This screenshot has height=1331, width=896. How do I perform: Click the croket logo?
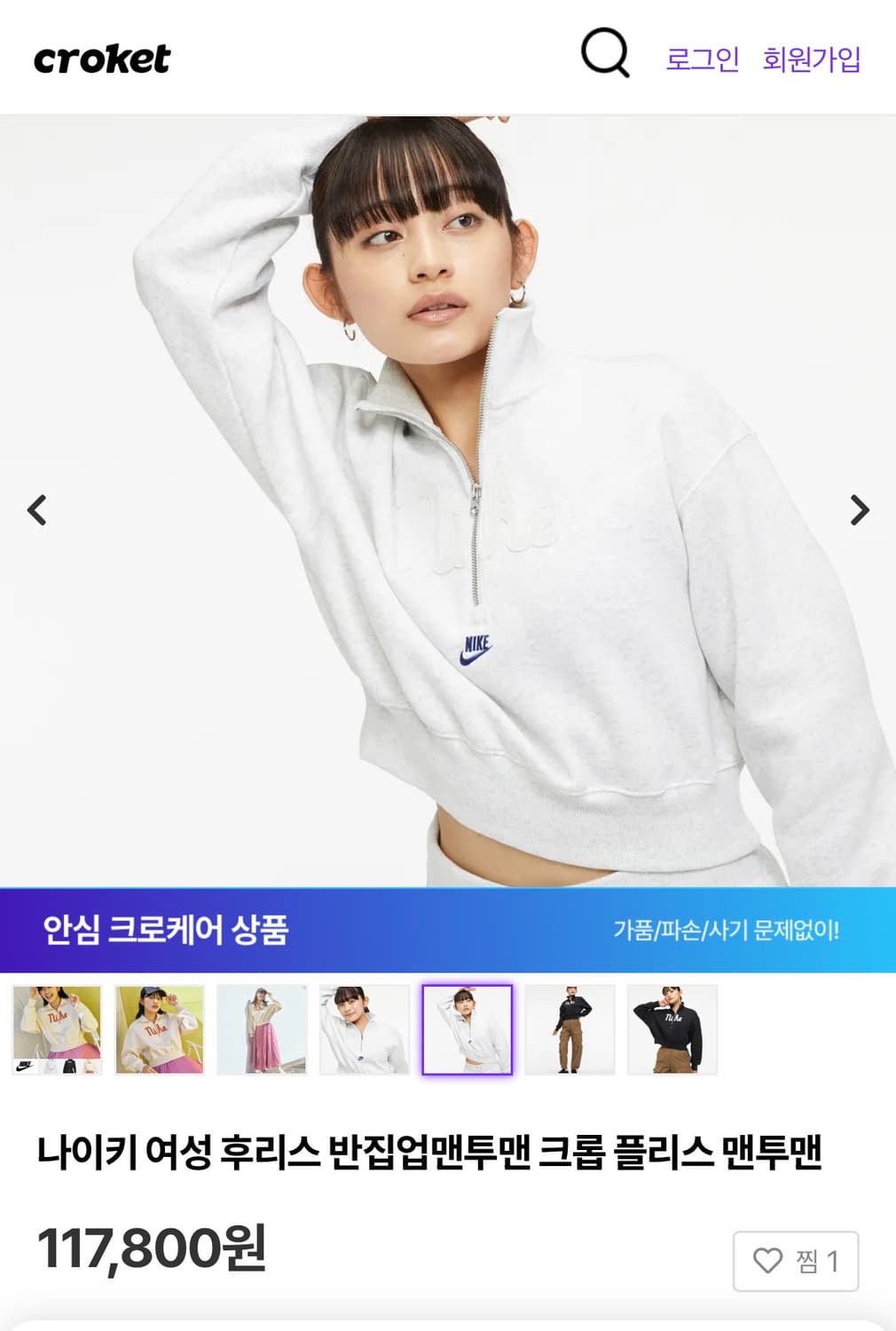tap(101, 59)
